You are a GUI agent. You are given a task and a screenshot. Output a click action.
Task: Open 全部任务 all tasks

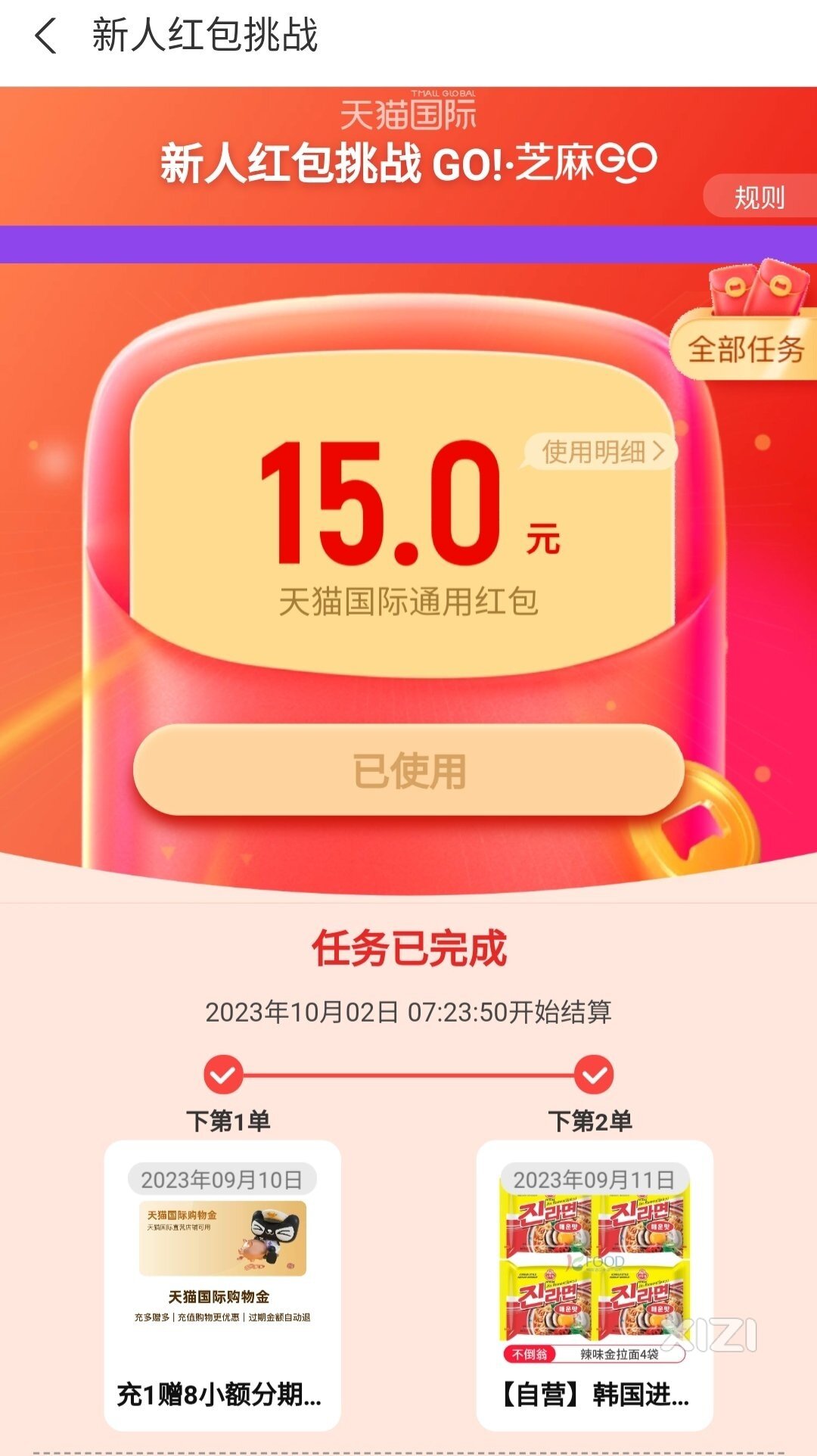pyautogui.click(x=745, y=349)
